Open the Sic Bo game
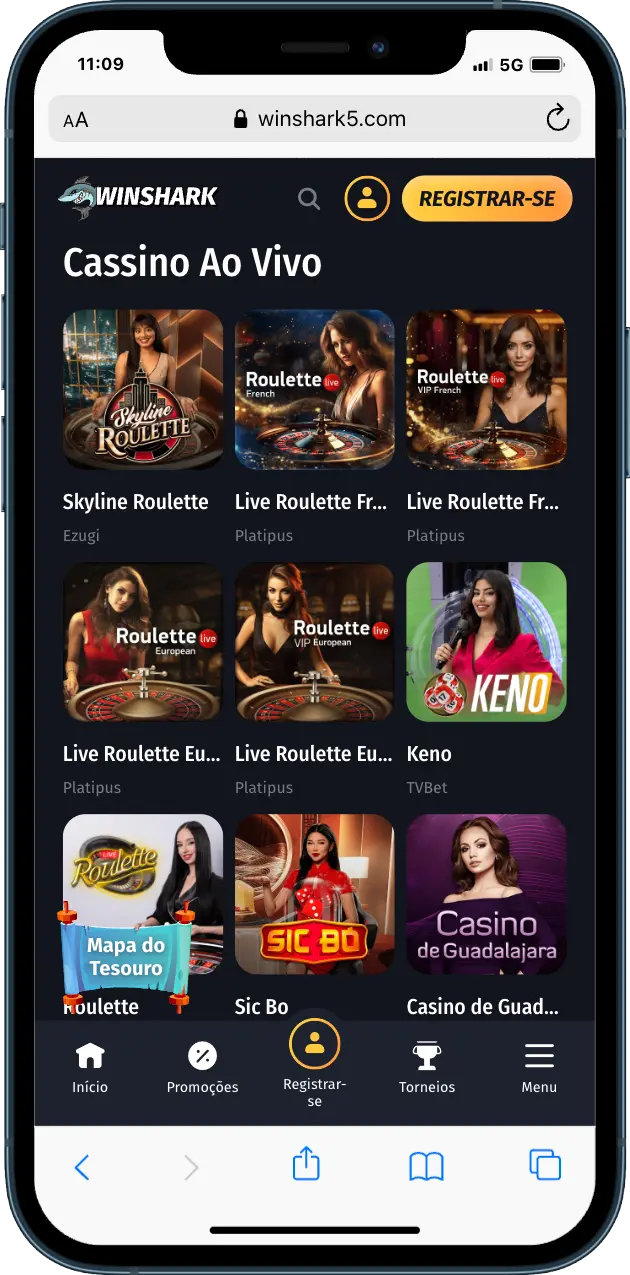The height and width of the screenshot is (1275, 630). 314,893
